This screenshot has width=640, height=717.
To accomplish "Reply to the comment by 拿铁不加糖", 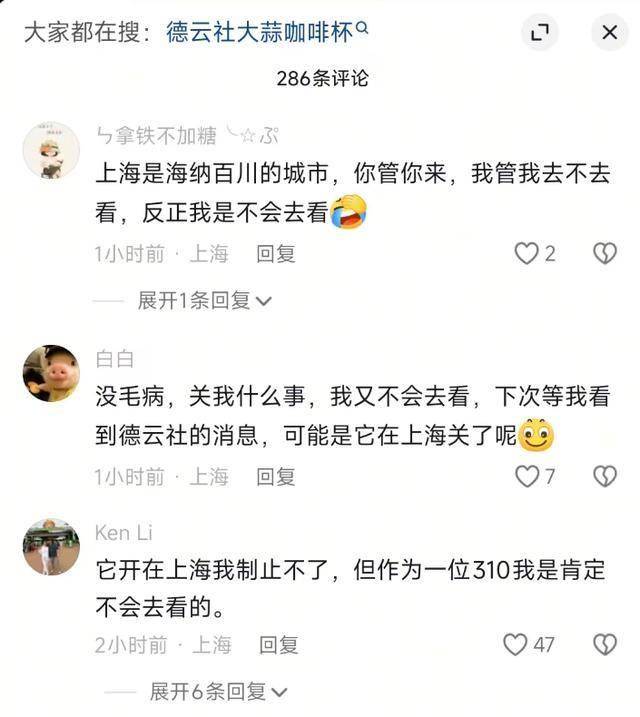I will pos(276,254).
